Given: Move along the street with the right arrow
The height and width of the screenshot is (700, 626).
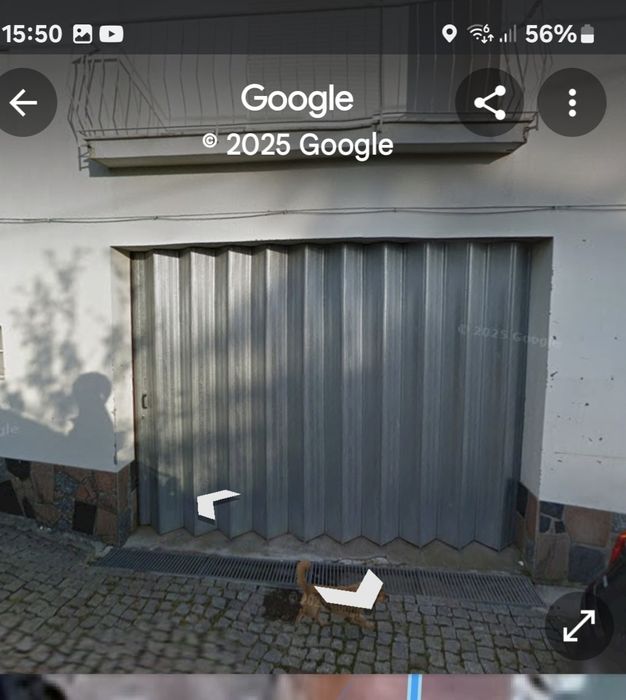Looking at the screenshot, I should pyautogui.click(x=349, y=593).
